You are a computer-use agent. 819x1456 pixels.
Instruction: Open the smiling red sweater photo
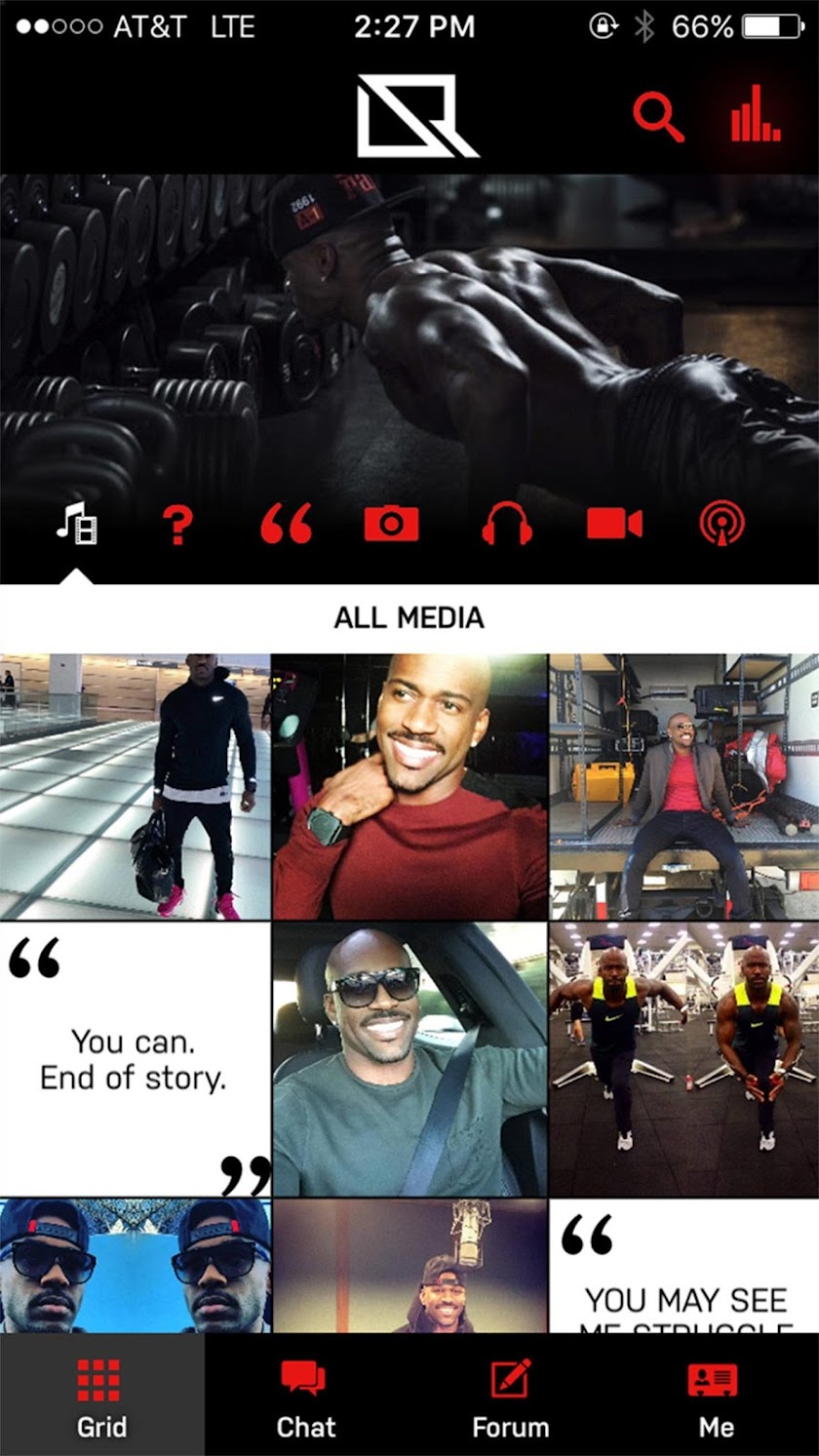point(409,786)
